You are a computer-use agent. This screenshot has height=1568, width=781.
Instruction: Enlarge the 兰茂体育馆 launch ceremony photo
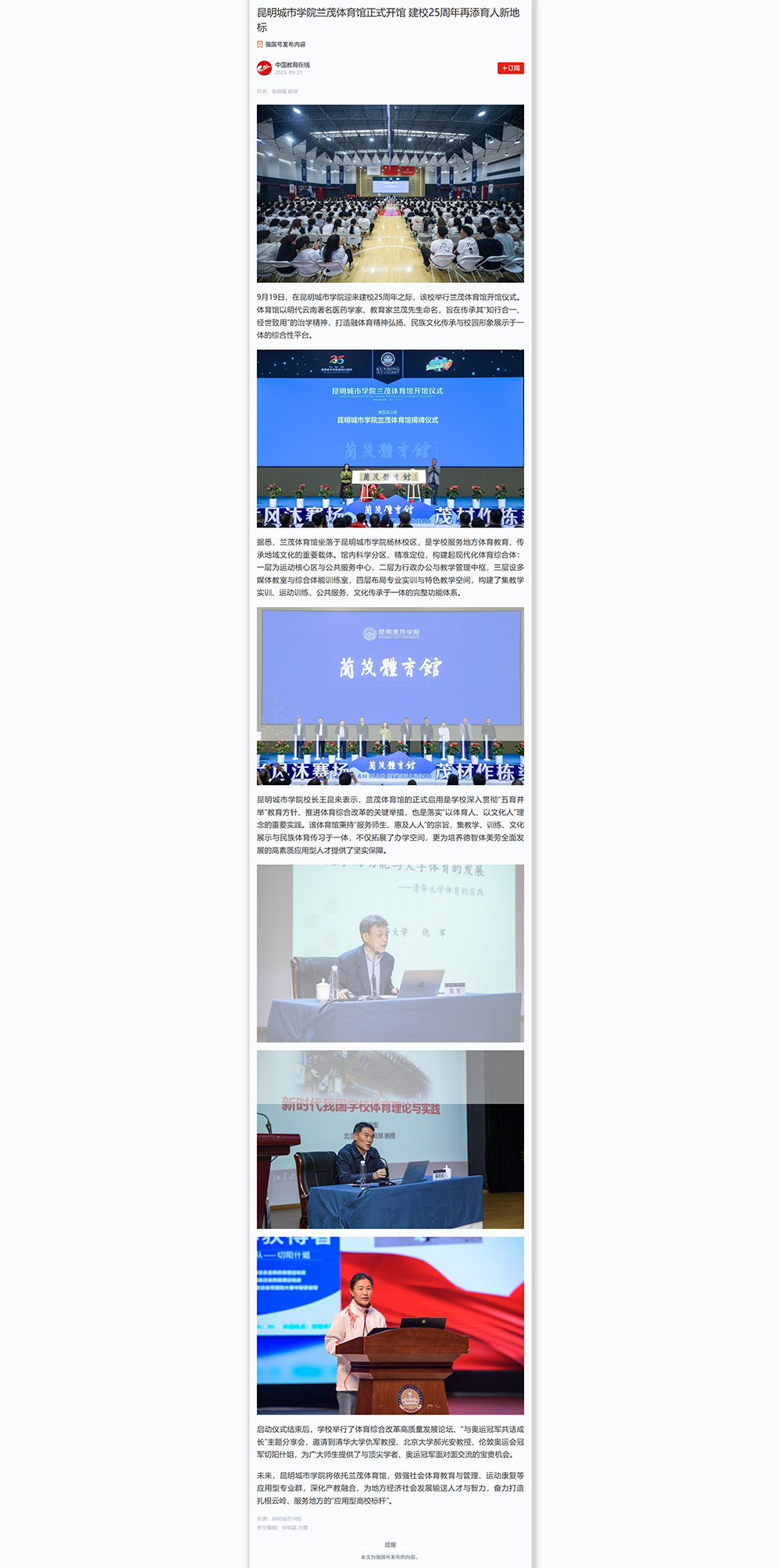(x=390, y=695)
